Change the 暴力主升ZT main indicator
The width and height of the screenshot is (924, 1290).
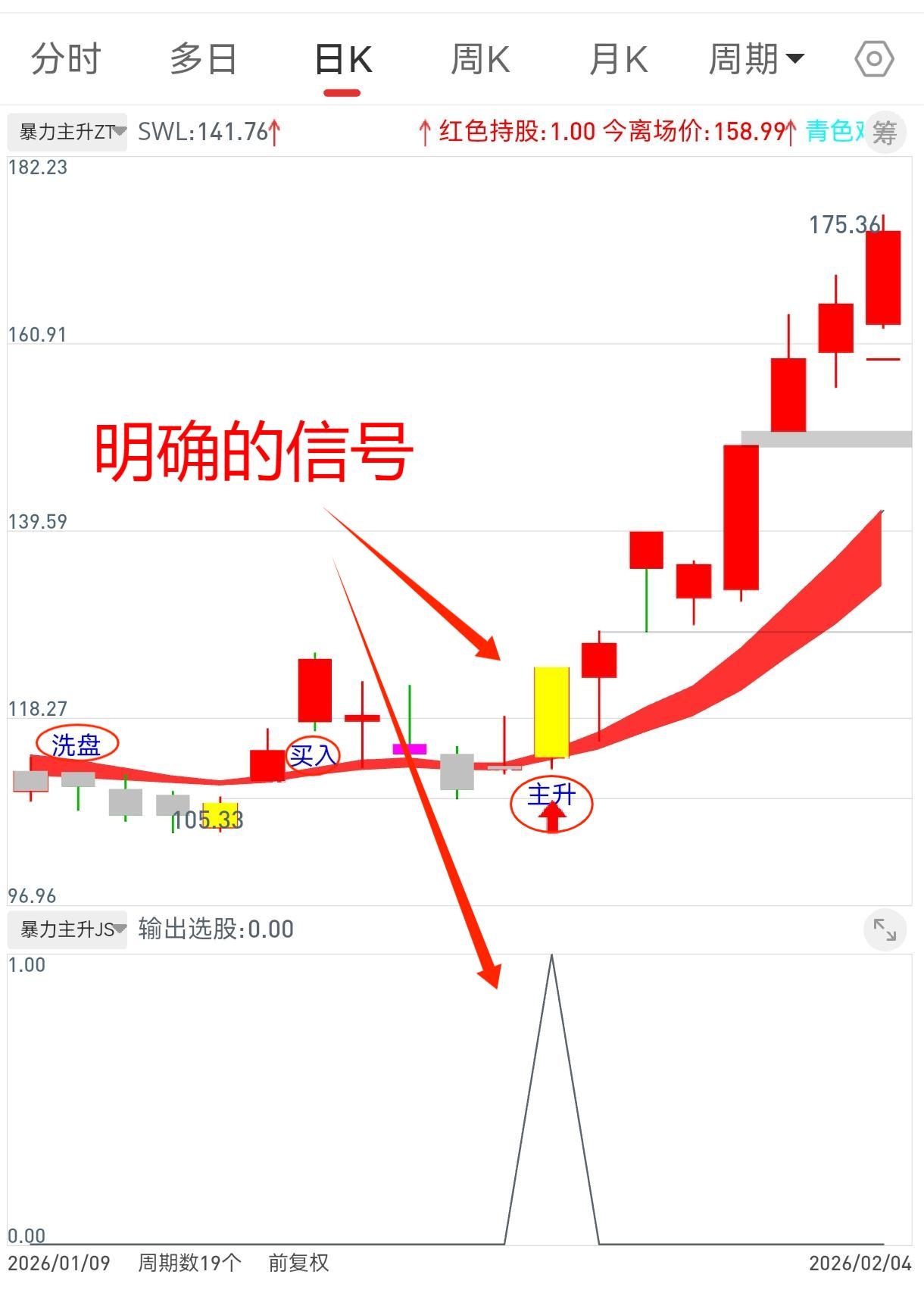pos(68,133)
